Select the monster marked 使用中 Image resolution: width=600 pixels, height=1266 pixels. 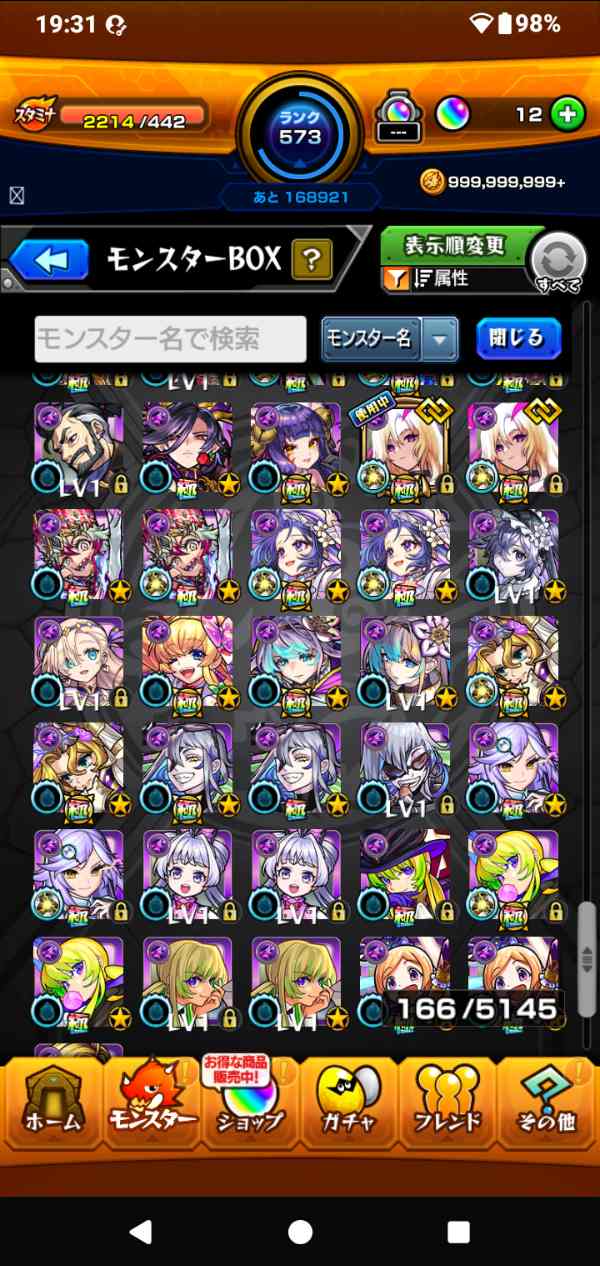[x=404, y=453]
